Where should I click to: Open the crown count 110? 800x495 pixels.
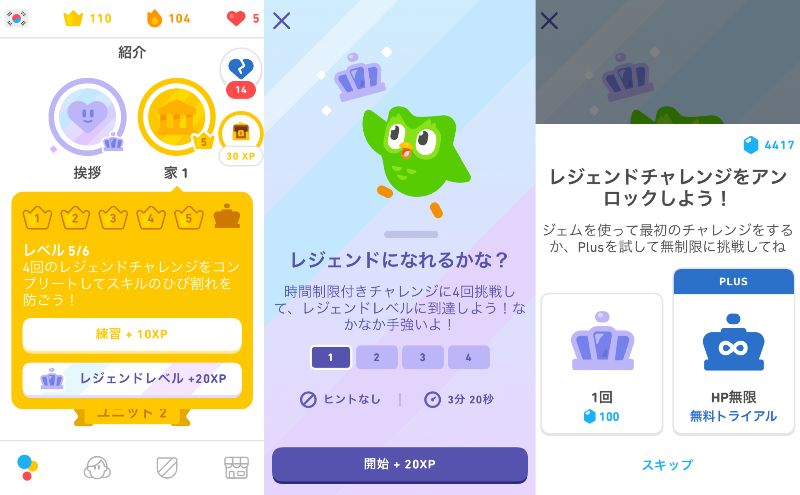tap(87, 18)
